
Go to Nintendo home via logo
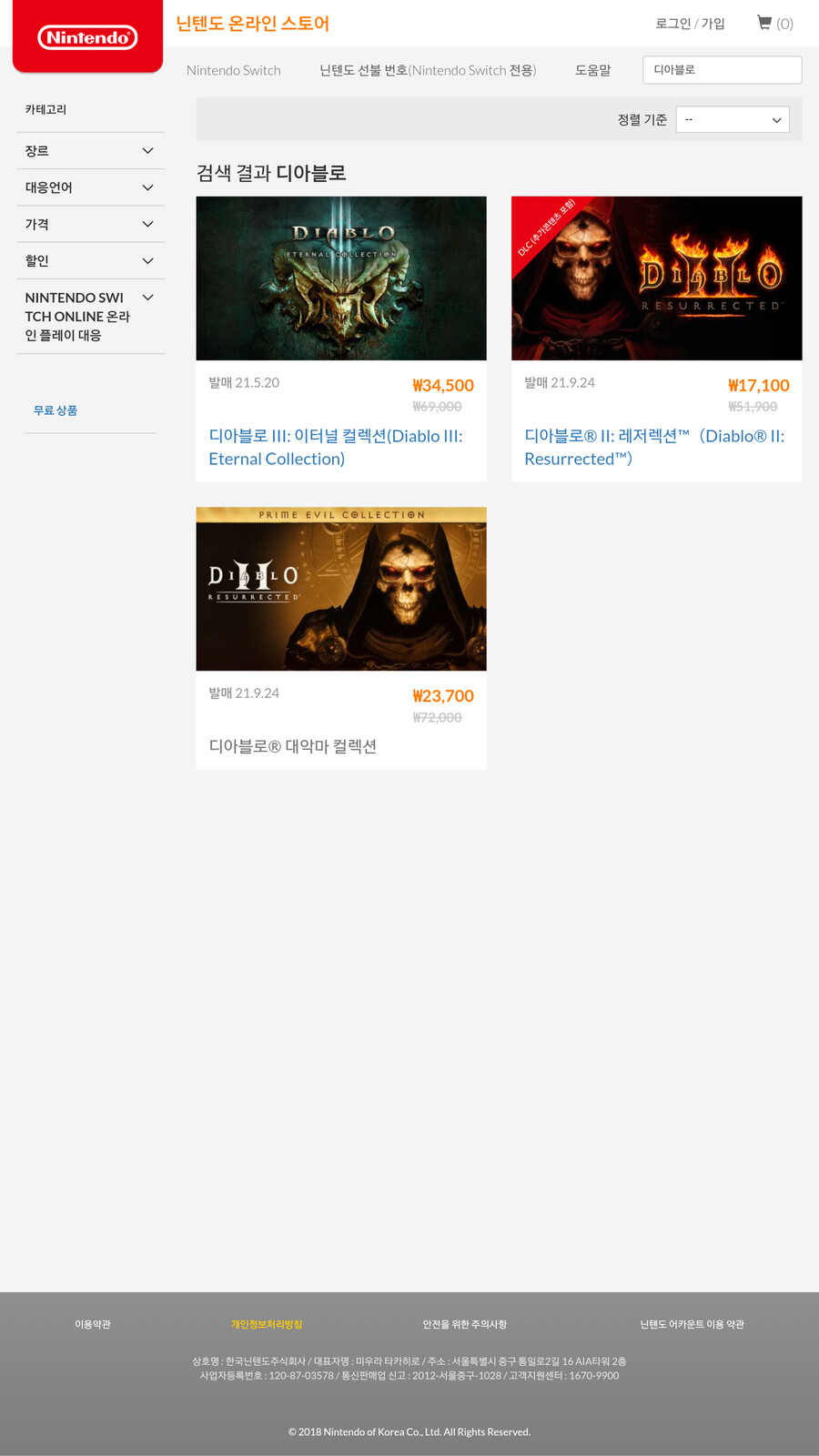87,37
